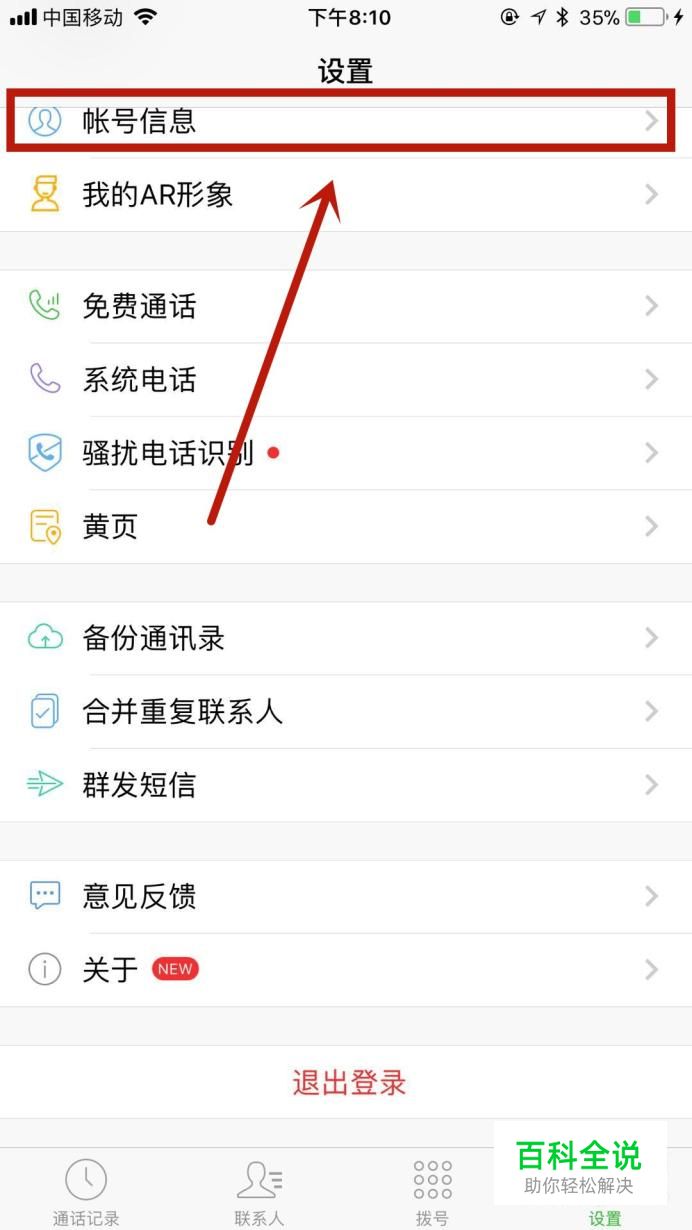692x1230 pixels.
Task: Open 合并重复联系人 merge duplicates
Action: [x=346, y=712]
